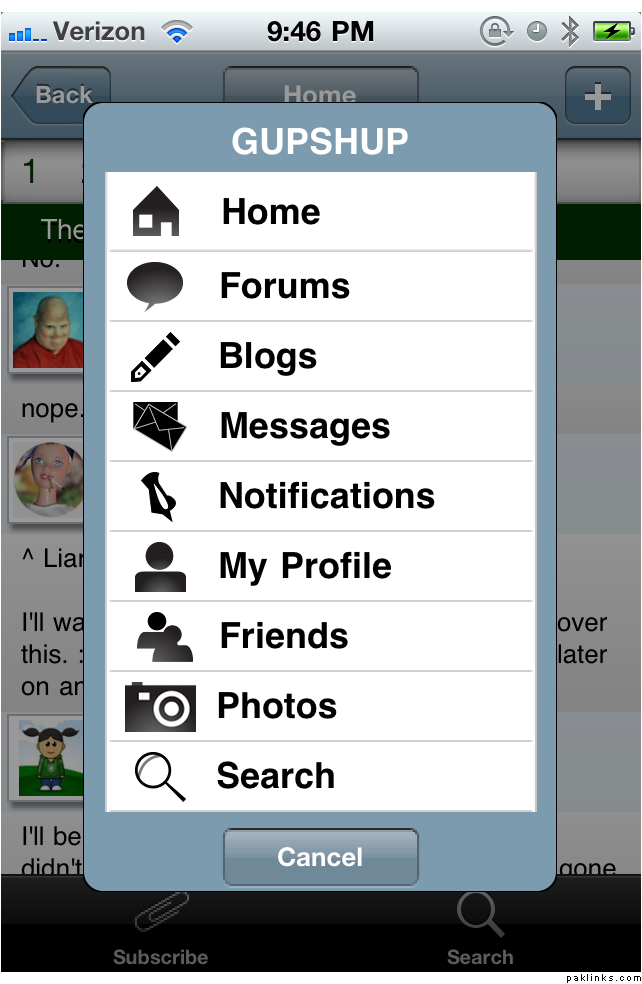Open Notifications
This screenshot has height=984, width=642.
320,496
